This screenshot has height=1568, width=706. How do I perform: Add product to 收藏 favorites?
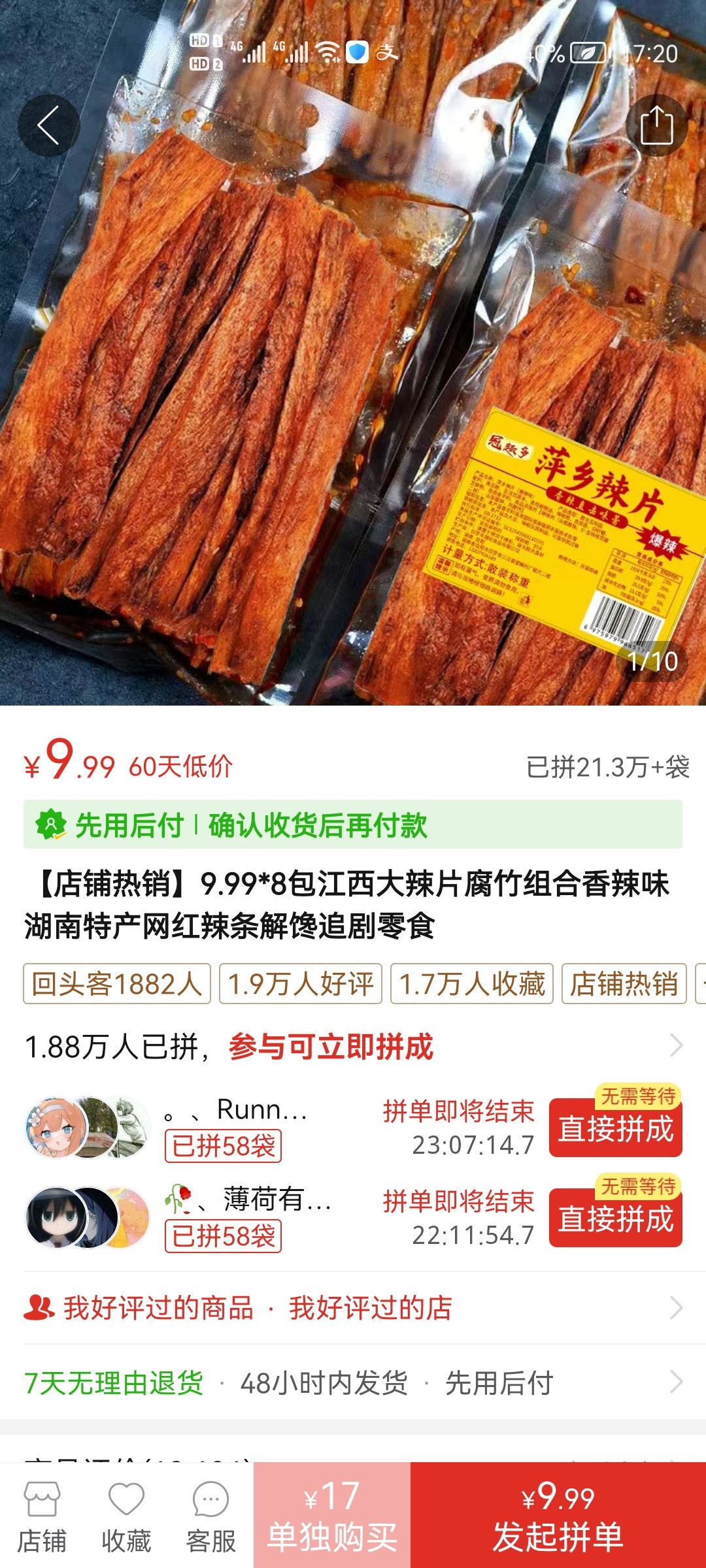(x=126, y=1516)
